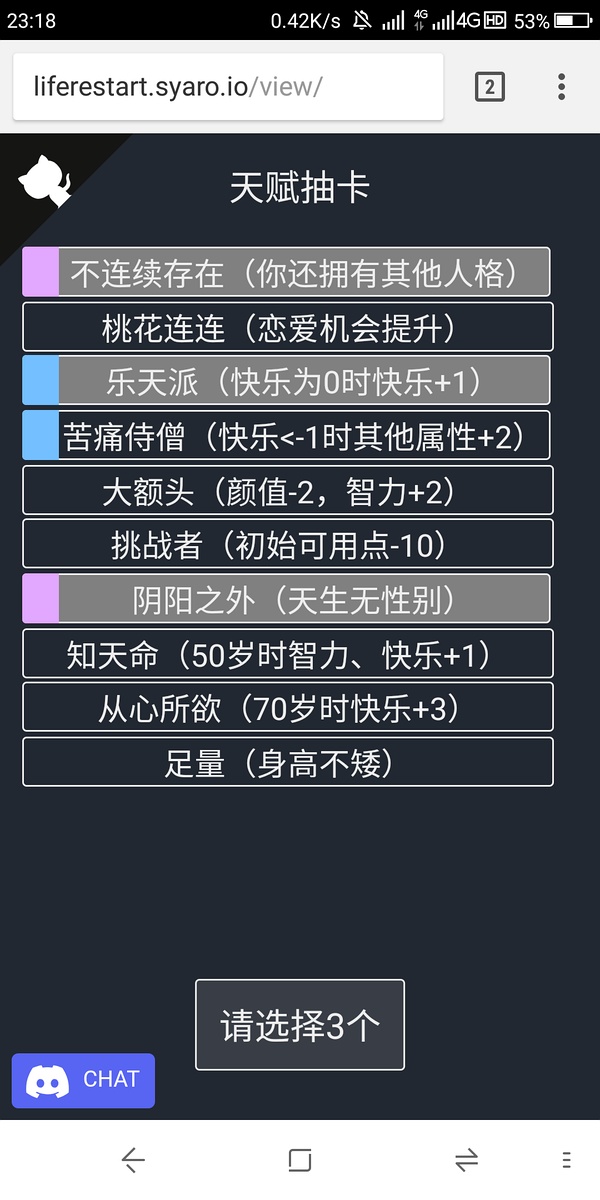Screen dimensions: 600x1200
Task: Select talent 不连续存在
Action: point(287,272)
